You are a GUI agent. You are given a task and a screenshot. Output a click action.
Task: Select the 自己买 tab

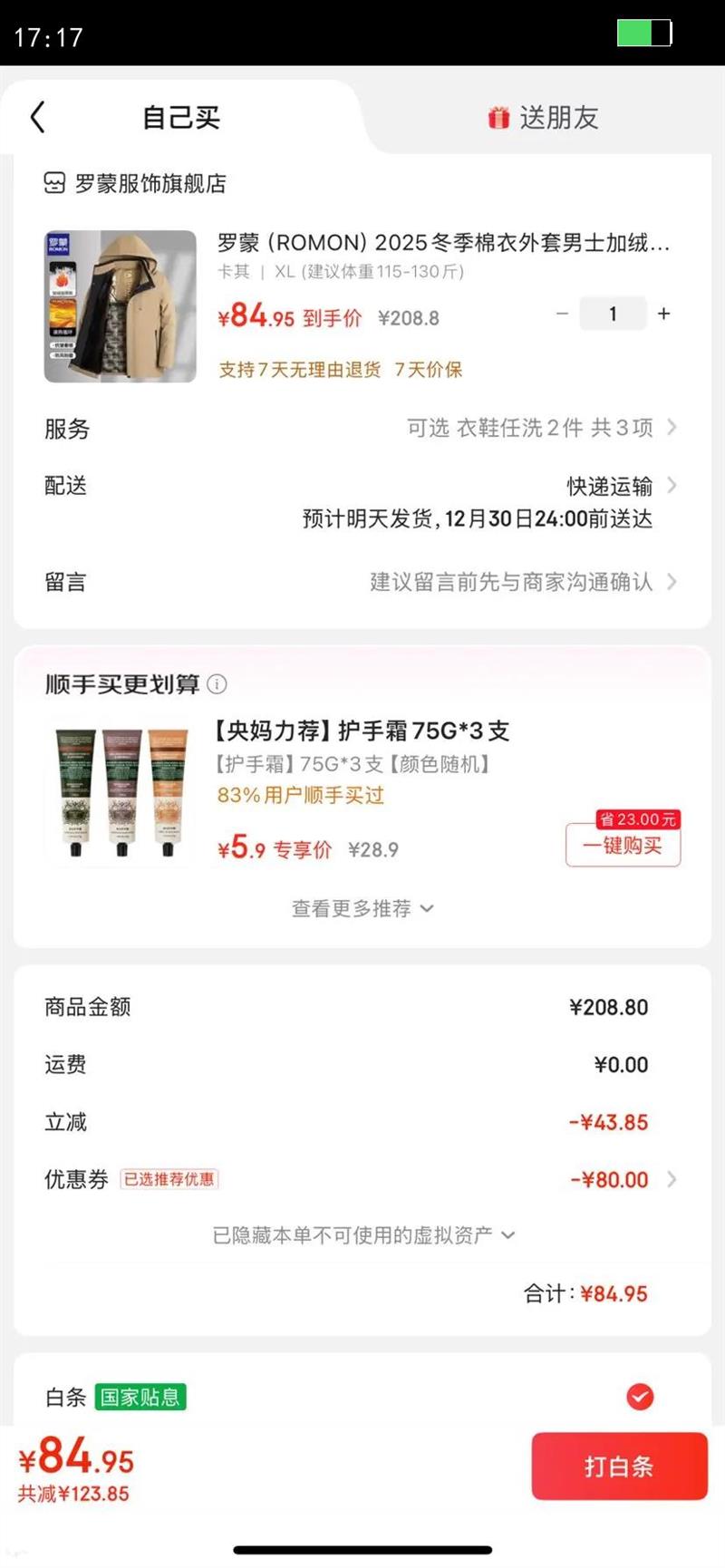tap(181, 118)
